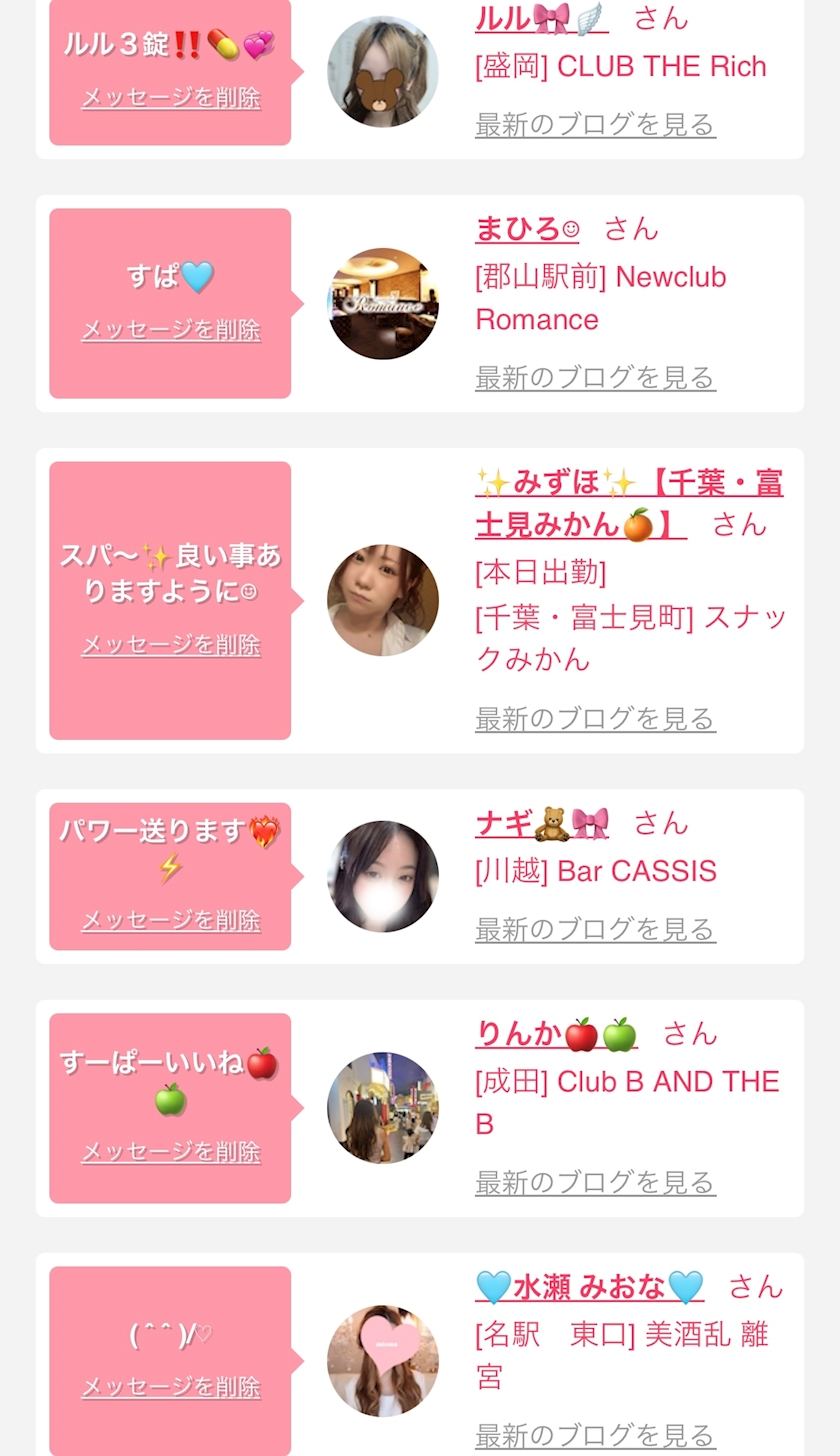The image size is (840, 1456).
Task: Open 水瀬 みおな's profile link
Action: point(589,1287)
